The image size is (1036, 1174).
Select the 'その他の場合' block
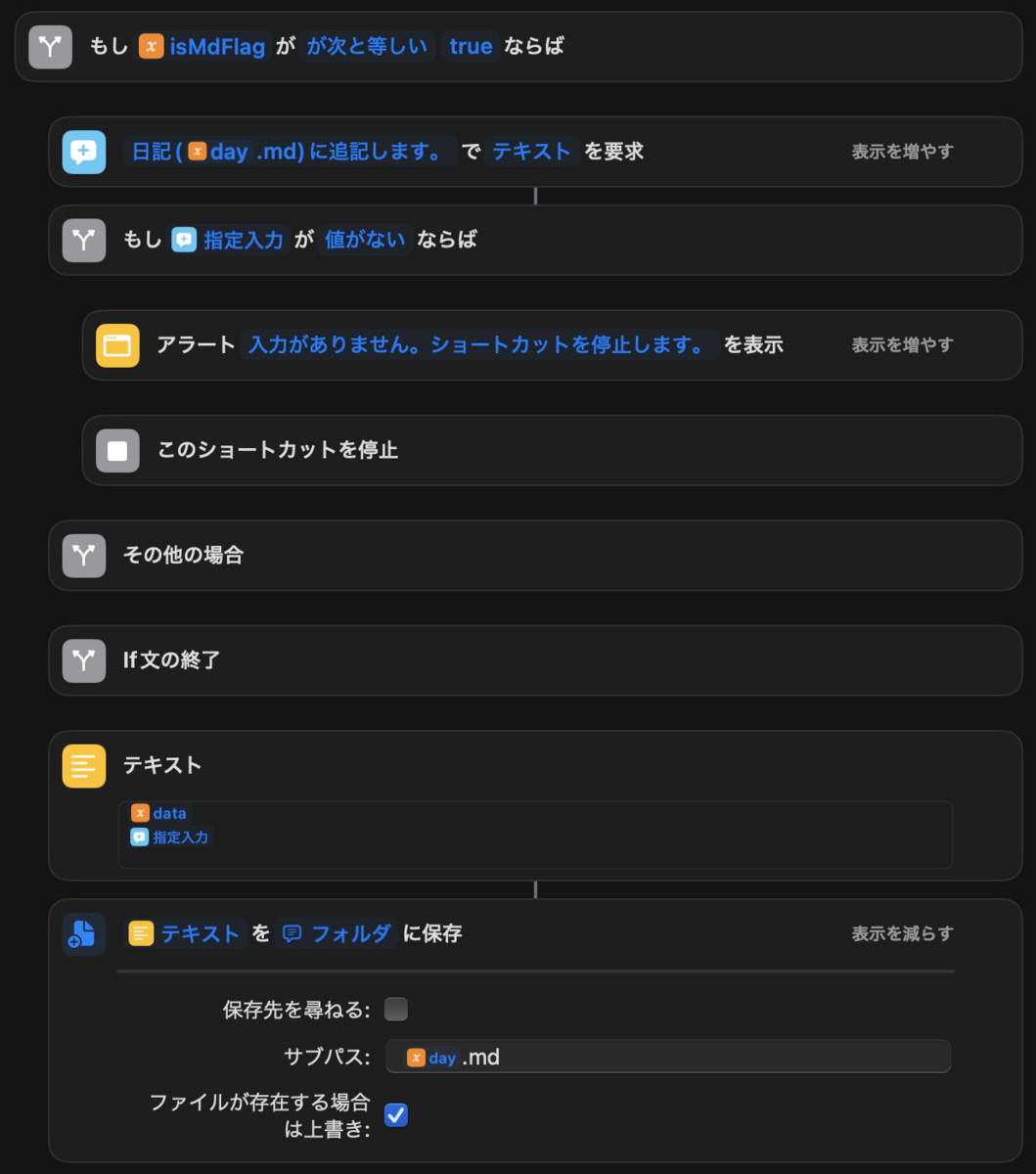click(x=183, y=555)
